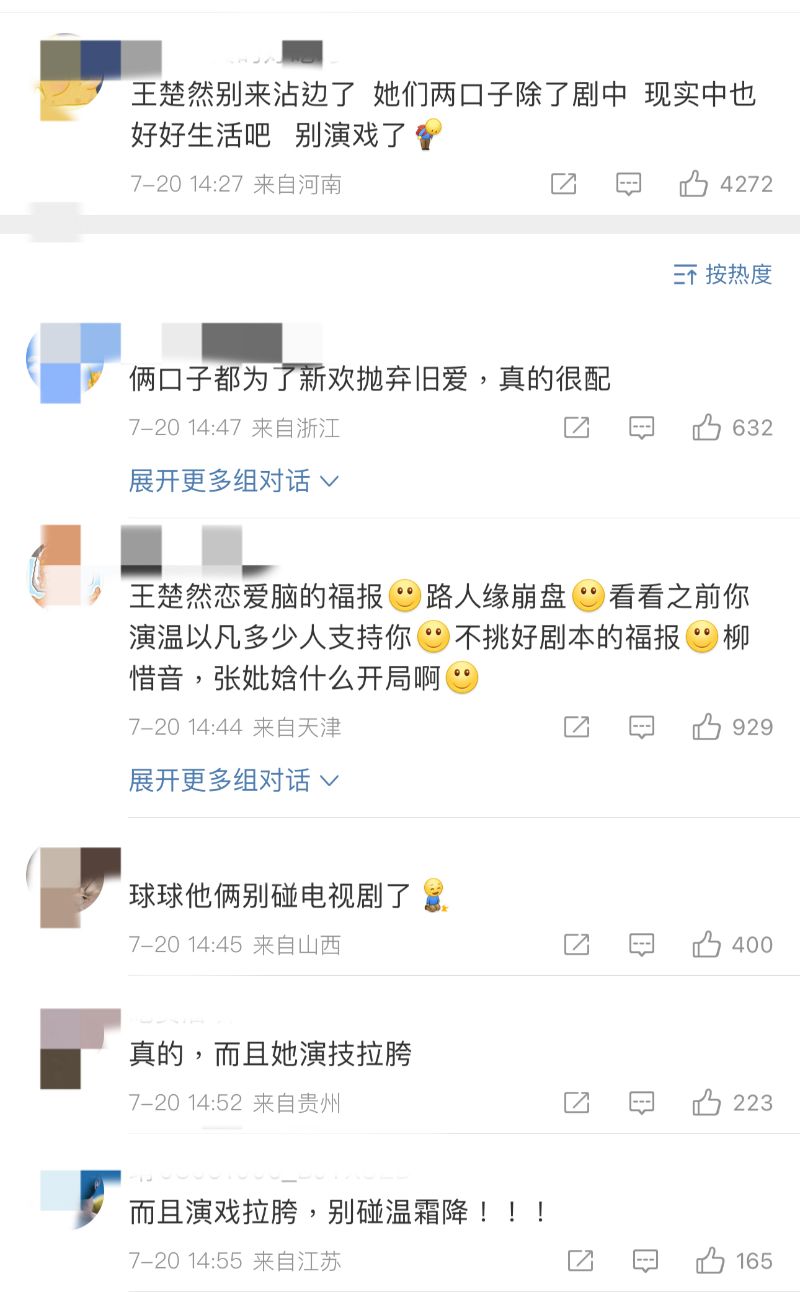Like the comment from 江苏 with 165 likes
The width and height of the screenshot is (800, 1292).
(x=711, y=1261)
